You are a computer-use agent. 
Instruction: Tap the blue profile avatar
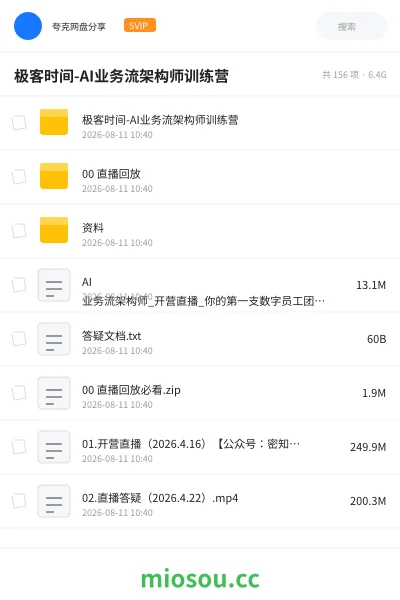tap(28, 26)
